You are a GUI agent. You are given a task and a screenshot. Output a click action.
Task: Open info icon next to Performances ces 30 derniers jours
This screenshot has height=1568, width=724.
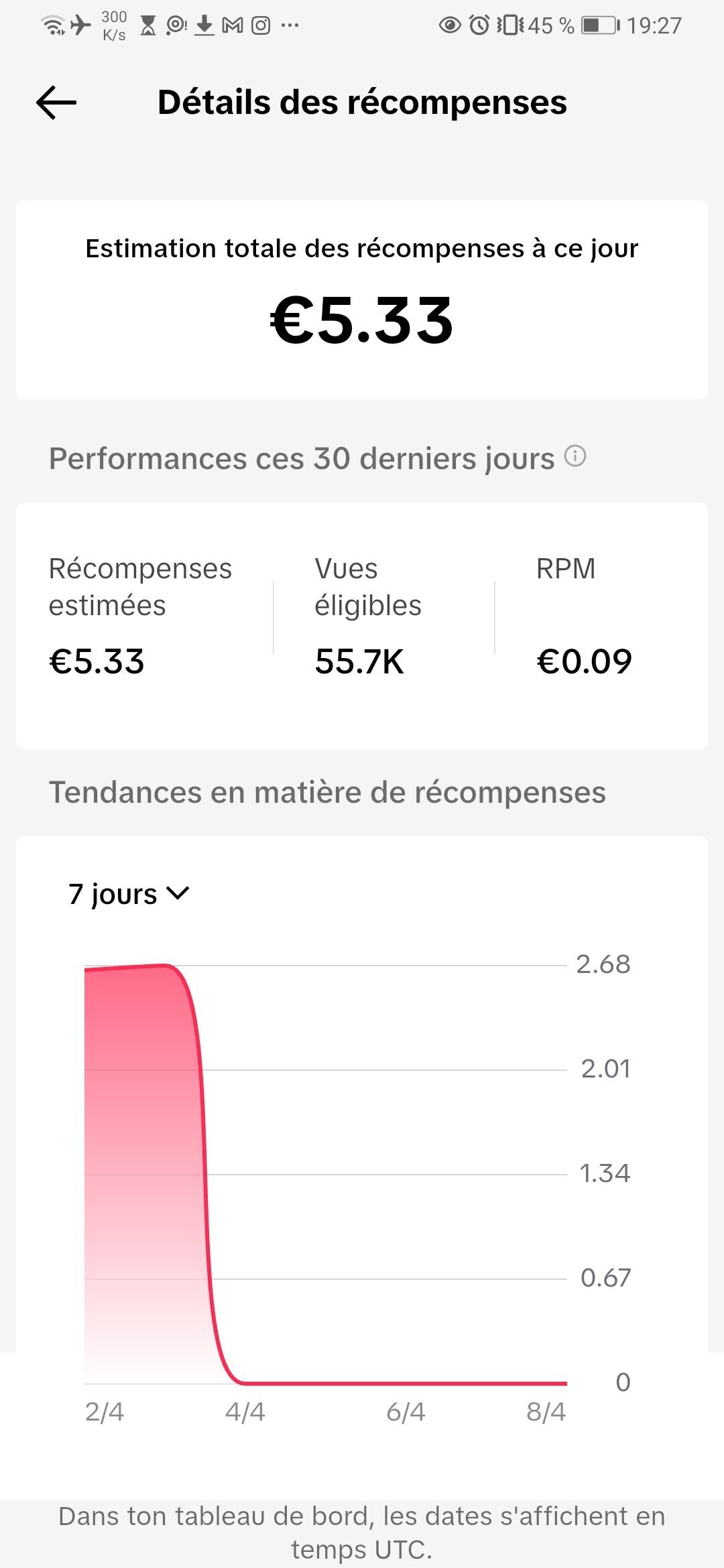coord(575,456)
